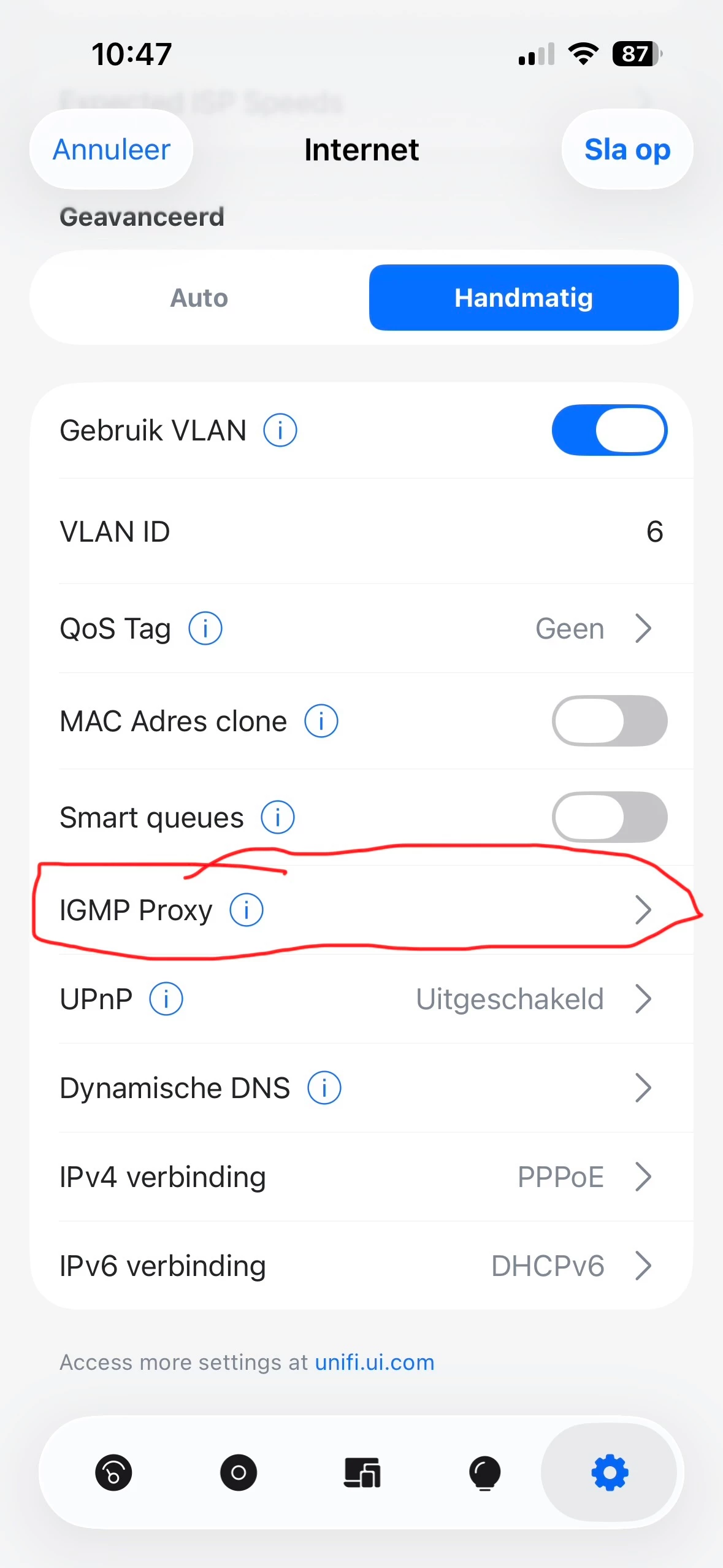Edit the VLAN ID value
The image size is (723, 1568).
pos(654,532)
